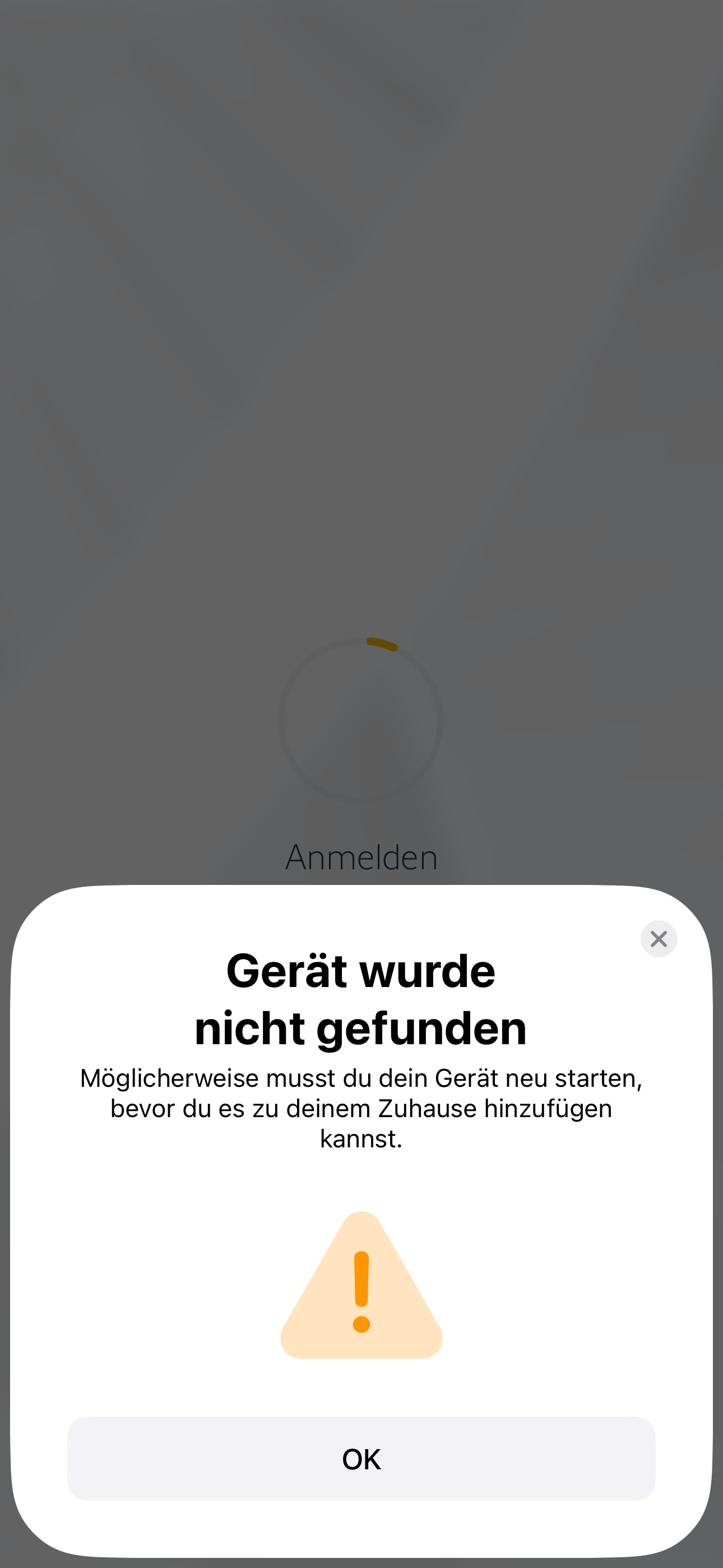
Task: Confirm the error with the OK button
Action: coord(361,1459)
